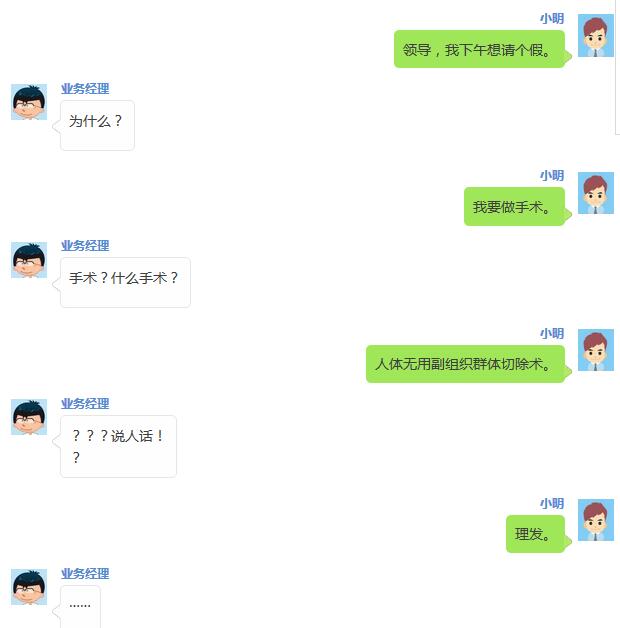Open 小明's avatar beside "我要做手术。"
The image size is (620, 628).
pyautogui.click(x=595, y=194)
